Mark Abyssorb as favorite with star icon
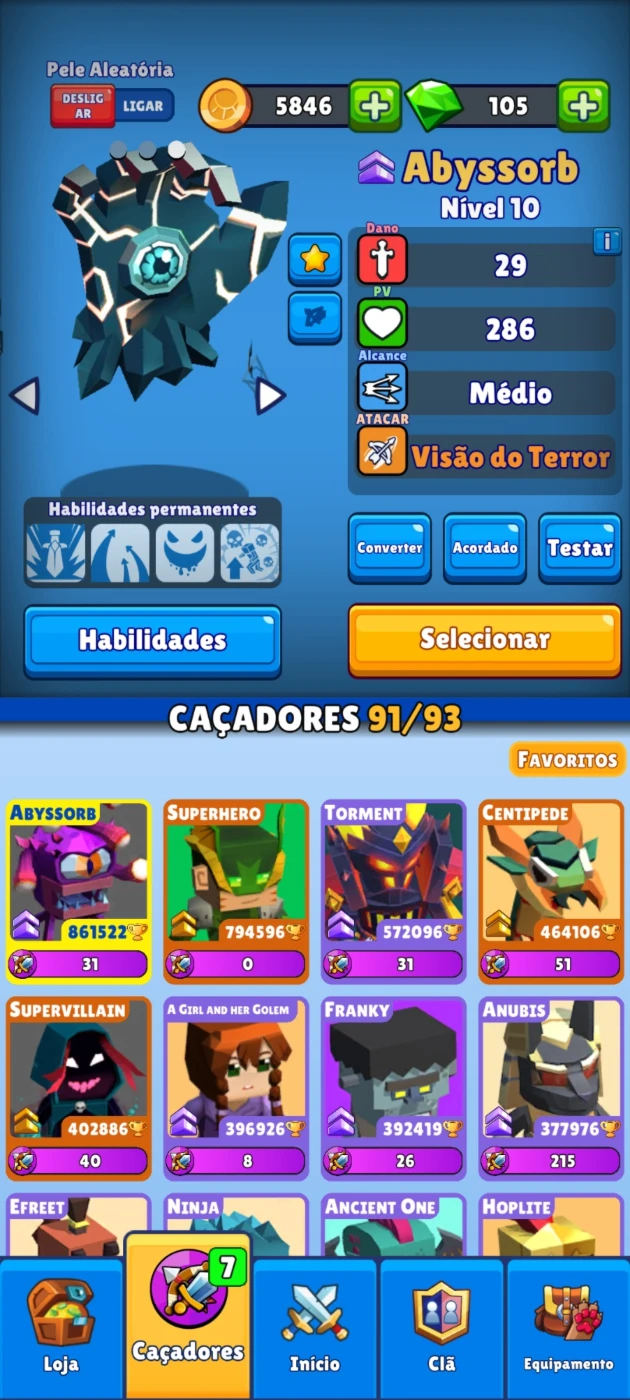The width and height of the screenshot is (630, 1400). tap(315, 260)
